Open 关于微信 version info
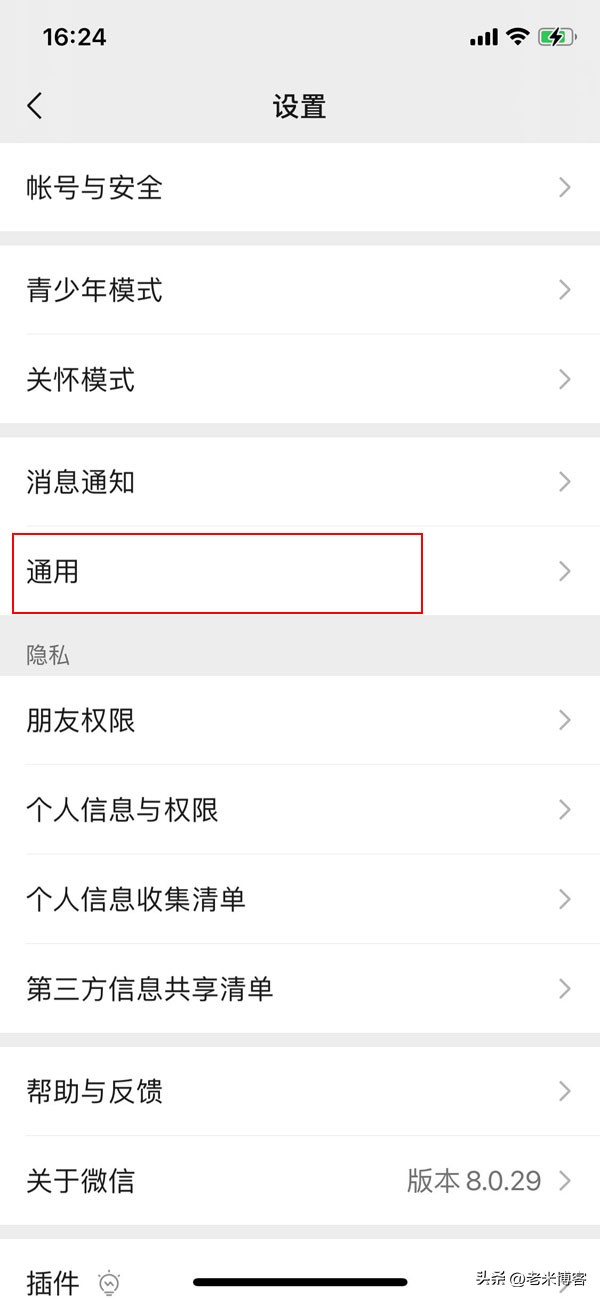The image size is (600, 1299). [300, 1181]
